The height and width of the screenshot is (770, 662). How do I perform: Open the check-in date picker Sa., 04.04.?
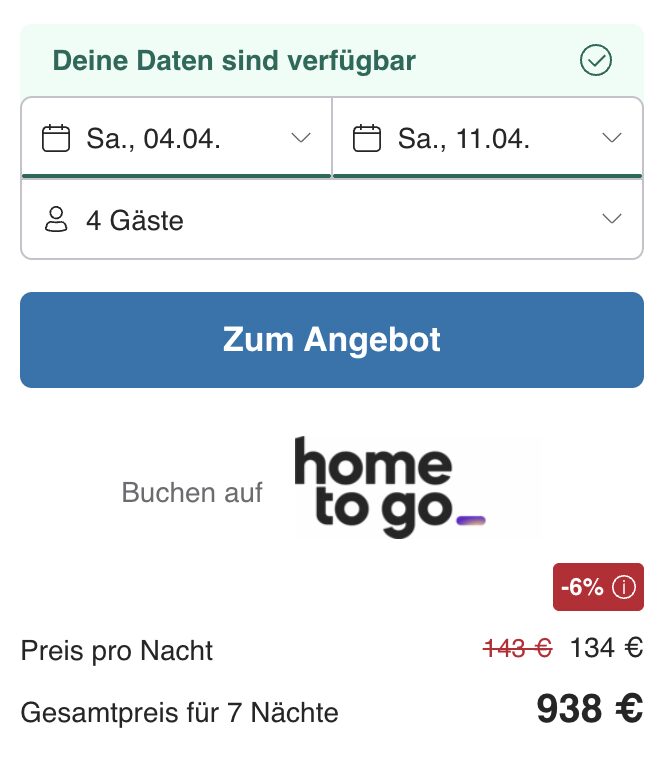coord(176,138)
